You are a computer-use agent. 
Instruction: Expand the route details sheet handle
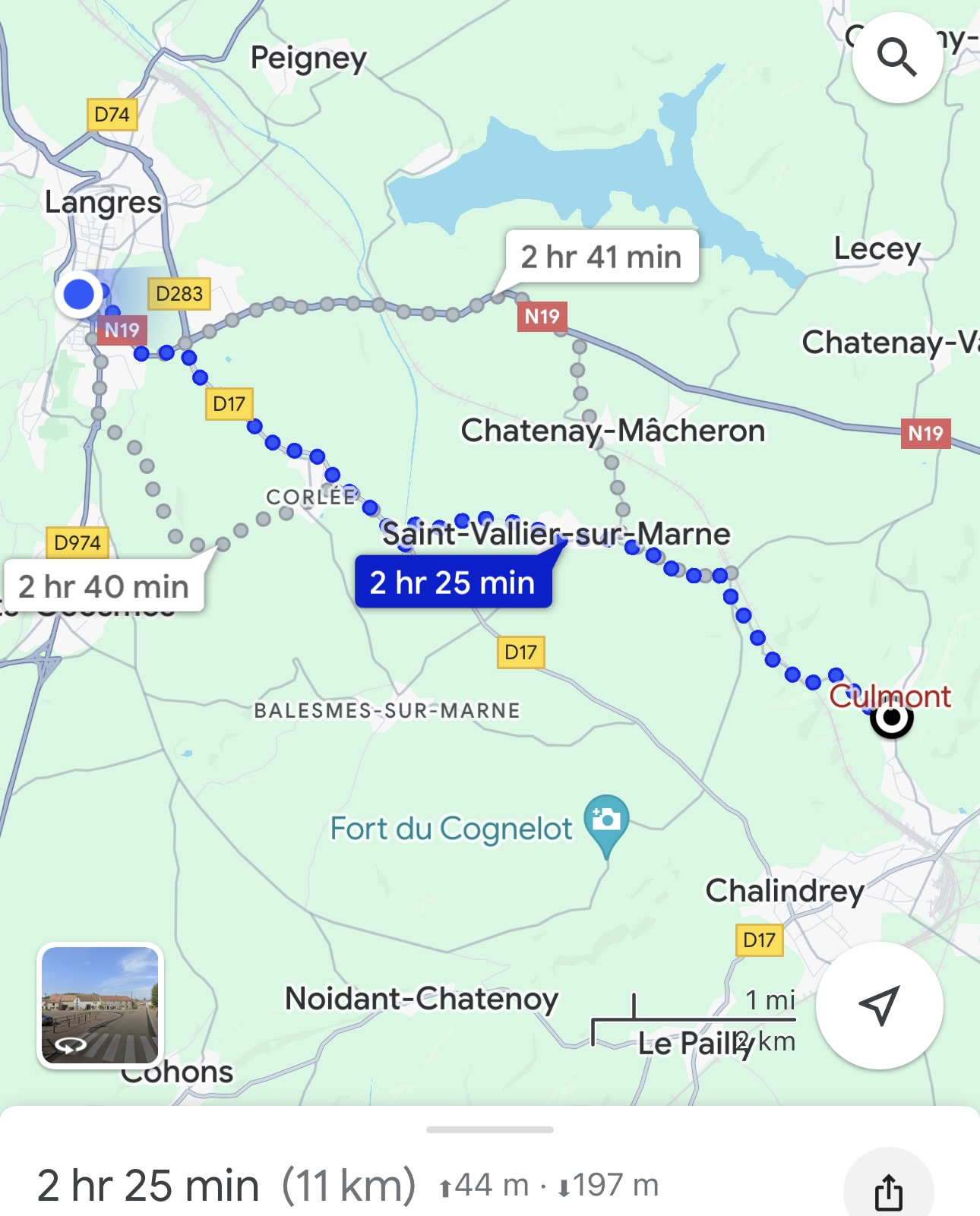[490, 1129]
